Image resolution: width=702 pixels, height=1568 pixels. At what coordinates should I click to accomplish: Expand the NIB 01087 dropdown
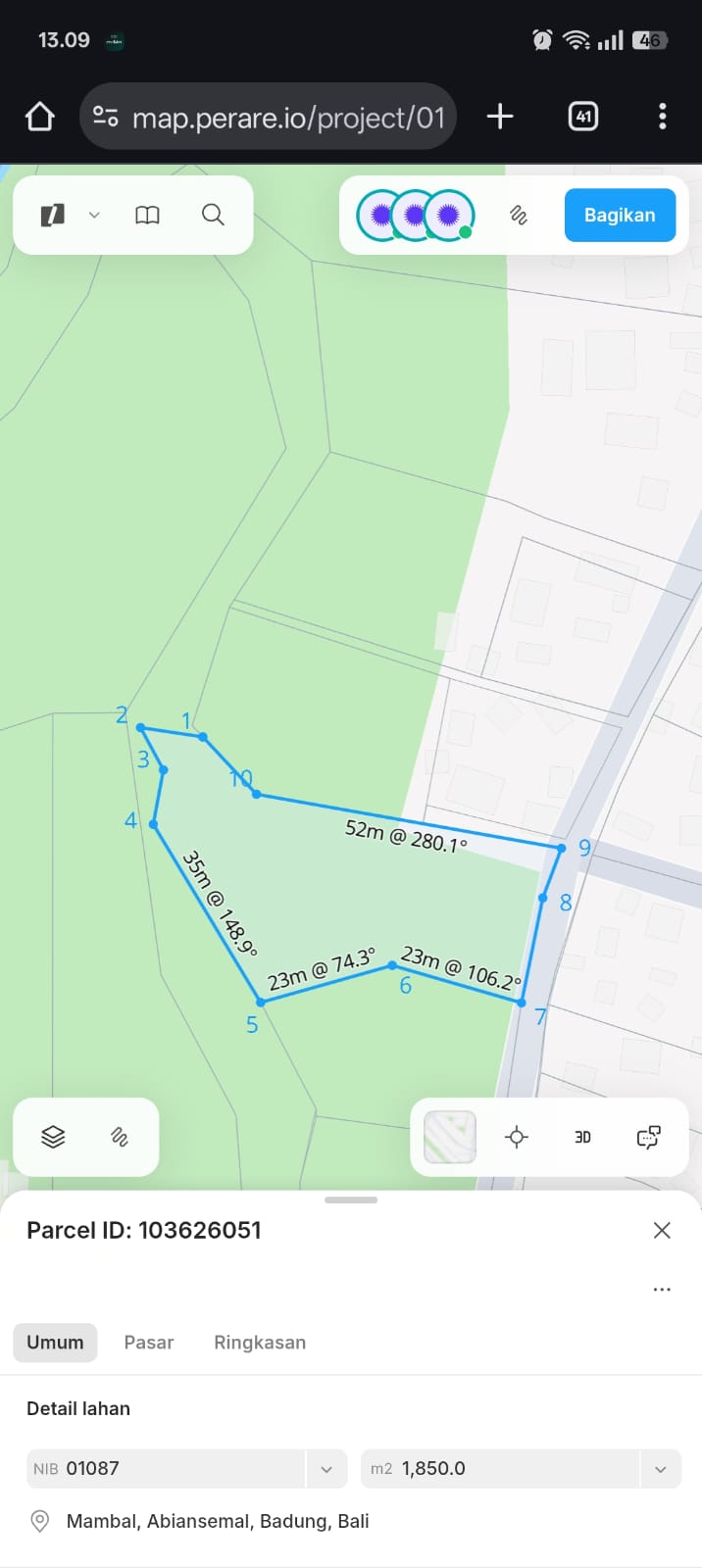click(326, 1469)
